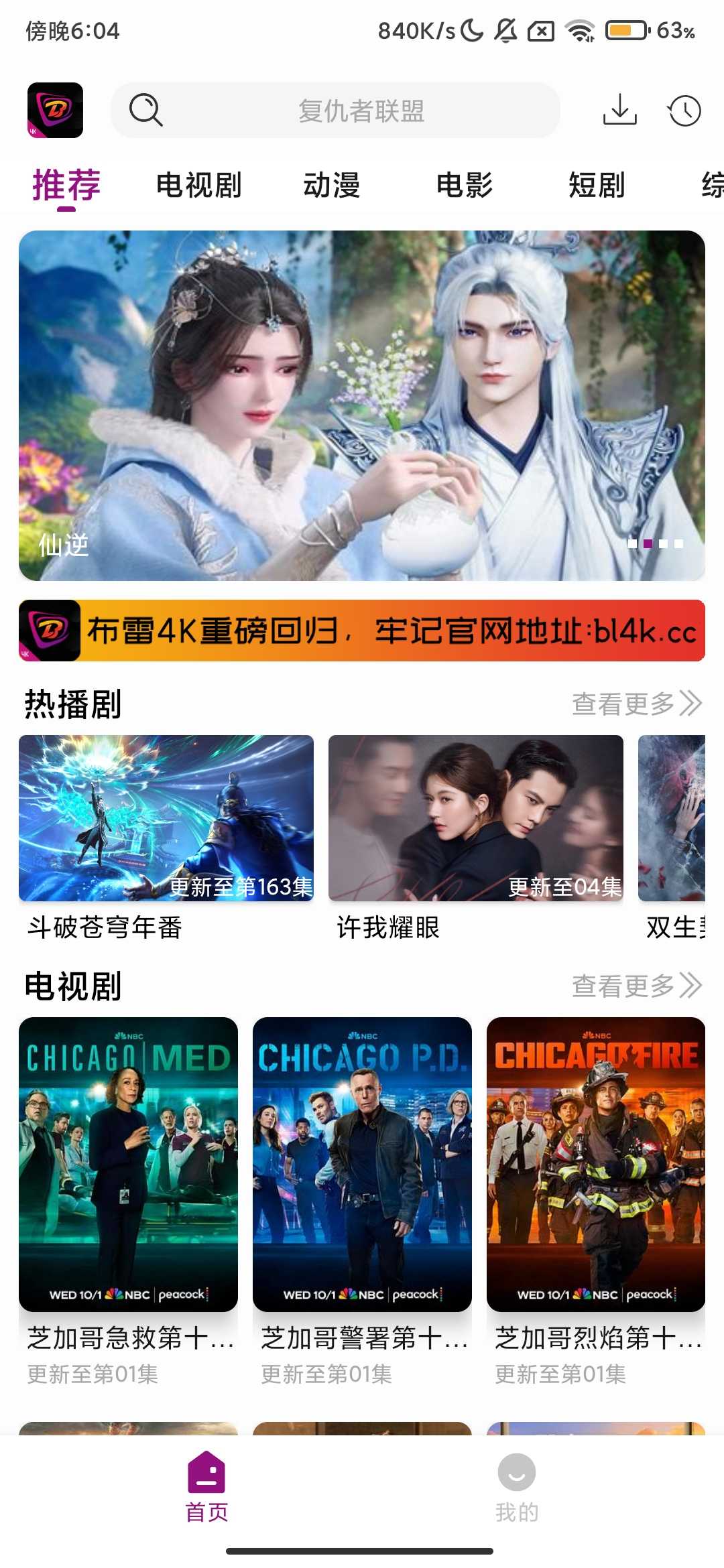The height and width of the screenshot is (1568, 724).
Task: Select the 推荐 top tab
Action: pyautogui.click(x=66, y=185)
